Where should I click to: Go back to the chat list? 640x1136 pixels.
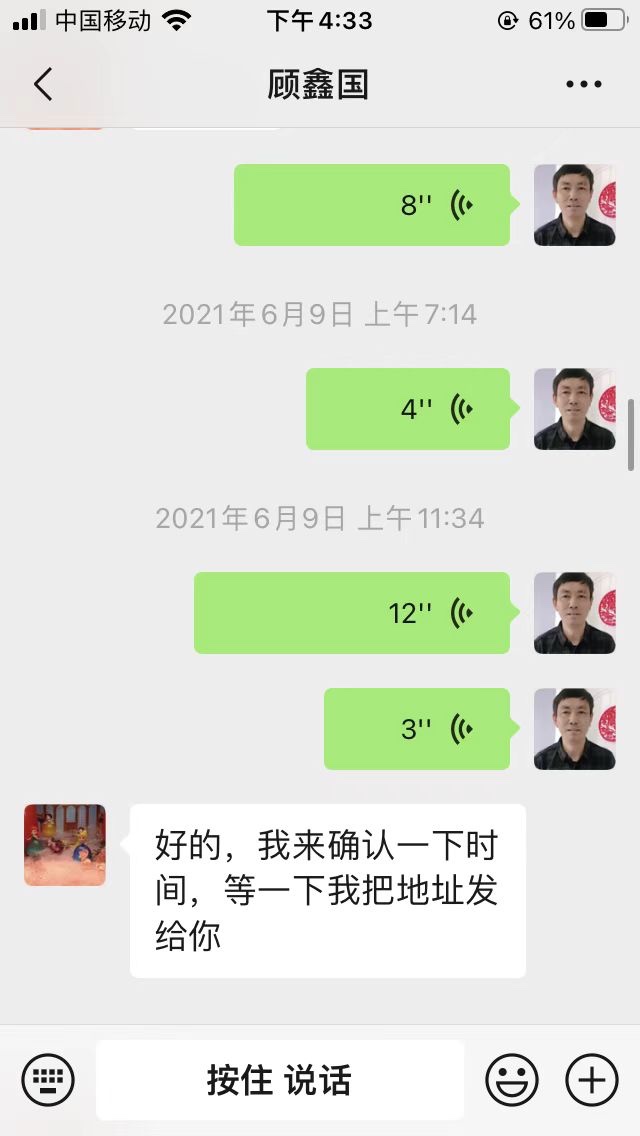[42, 85]
